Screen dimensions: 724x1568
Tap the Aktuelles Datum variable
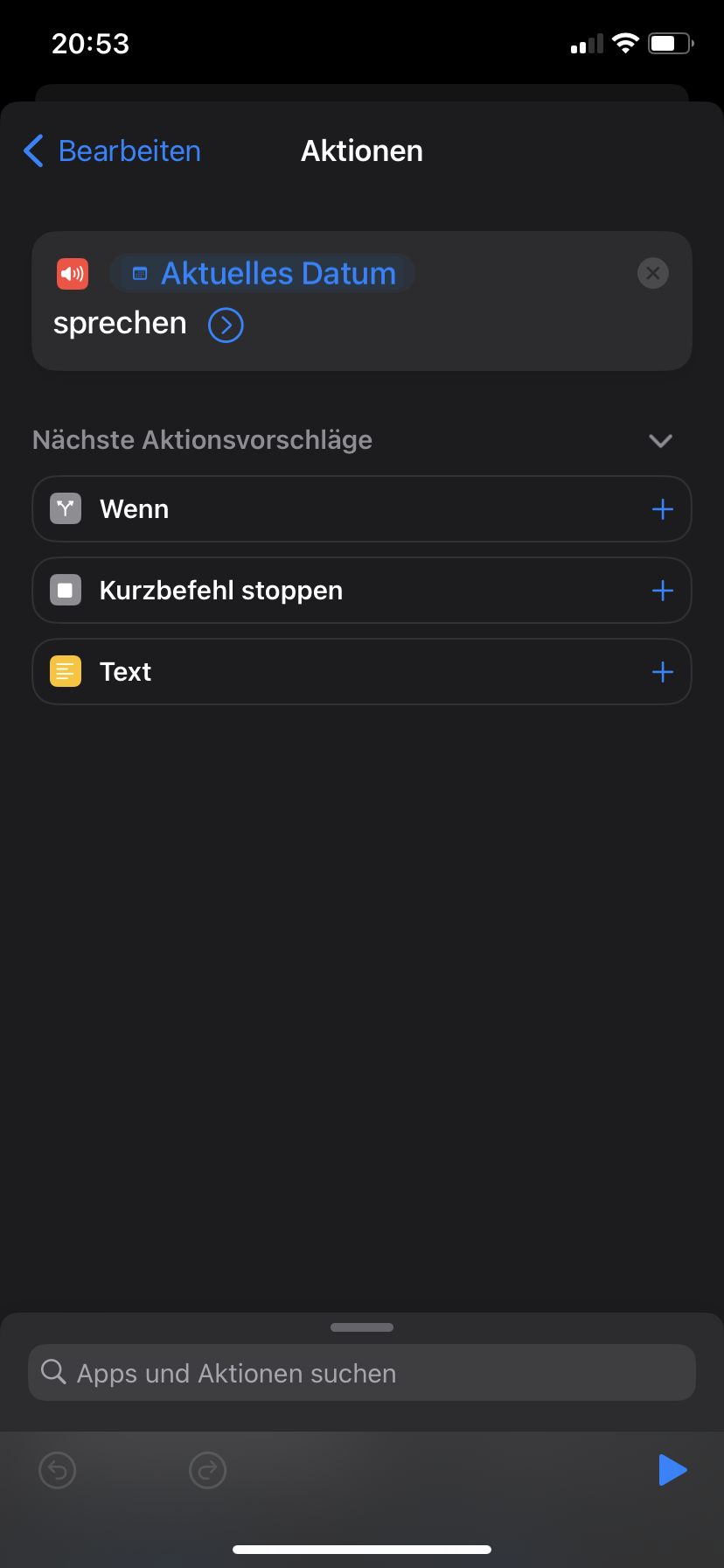point(262,274)
